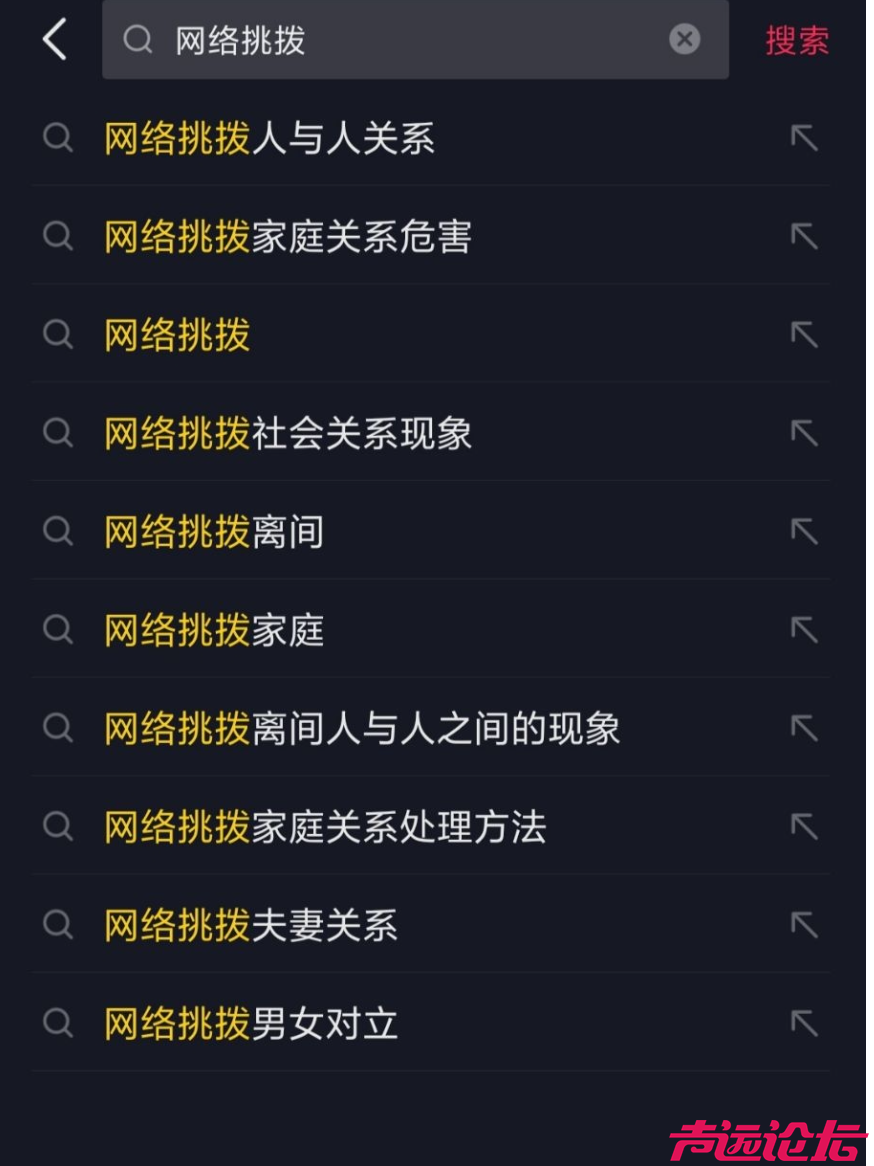This screenshot has height=1166, width=874.
Task: Open suggestion 网络挑拨男女对立
Action: [x=251, y=1024]
